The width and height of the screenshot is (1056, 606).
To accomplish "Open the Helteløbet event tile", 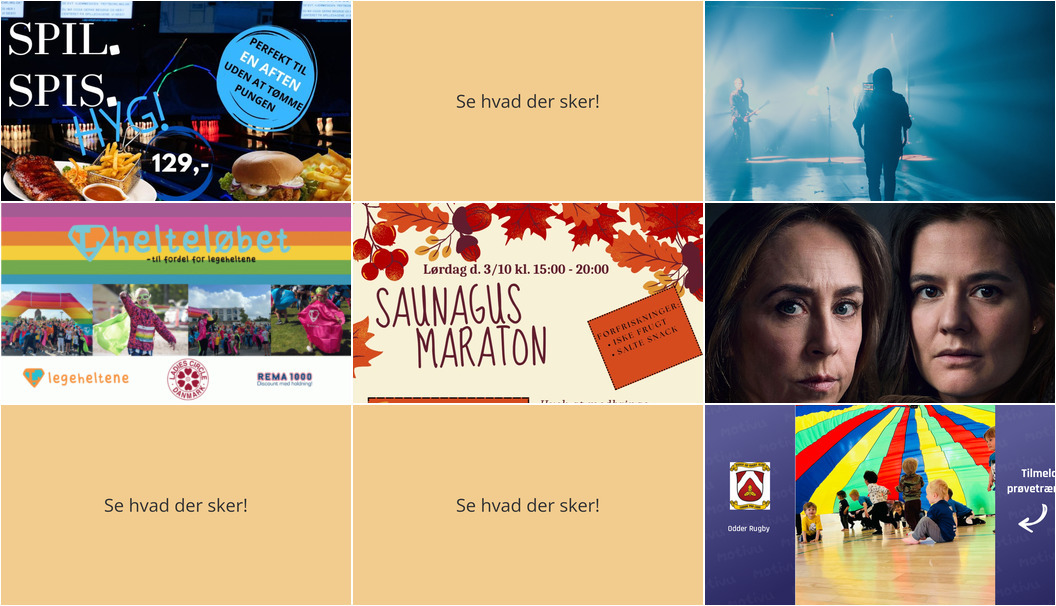I will point(176,303).
